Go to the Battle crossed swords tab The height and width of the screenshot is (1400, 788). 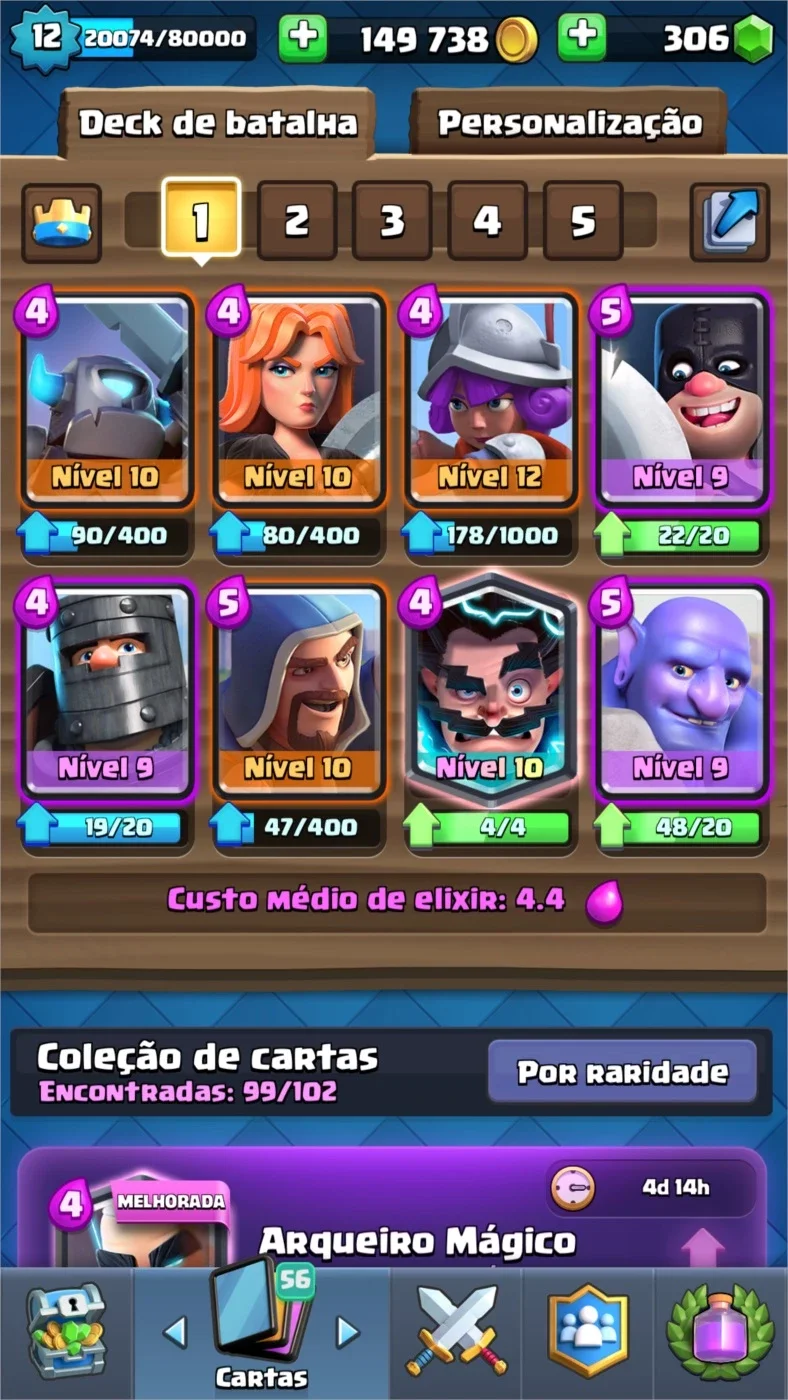[x=456, y=1332]
